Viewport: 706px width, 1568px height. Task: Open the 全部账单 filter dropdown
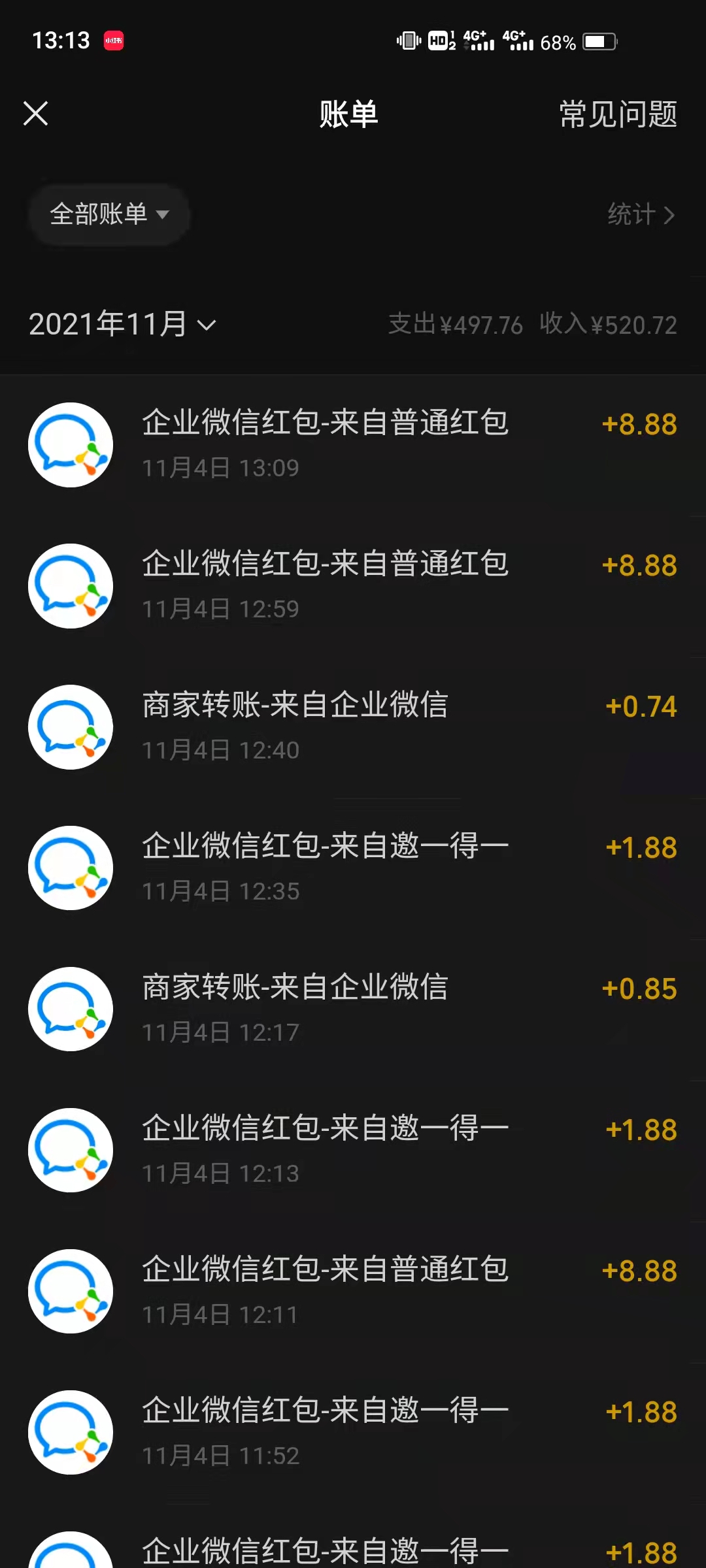click(109, 215)
